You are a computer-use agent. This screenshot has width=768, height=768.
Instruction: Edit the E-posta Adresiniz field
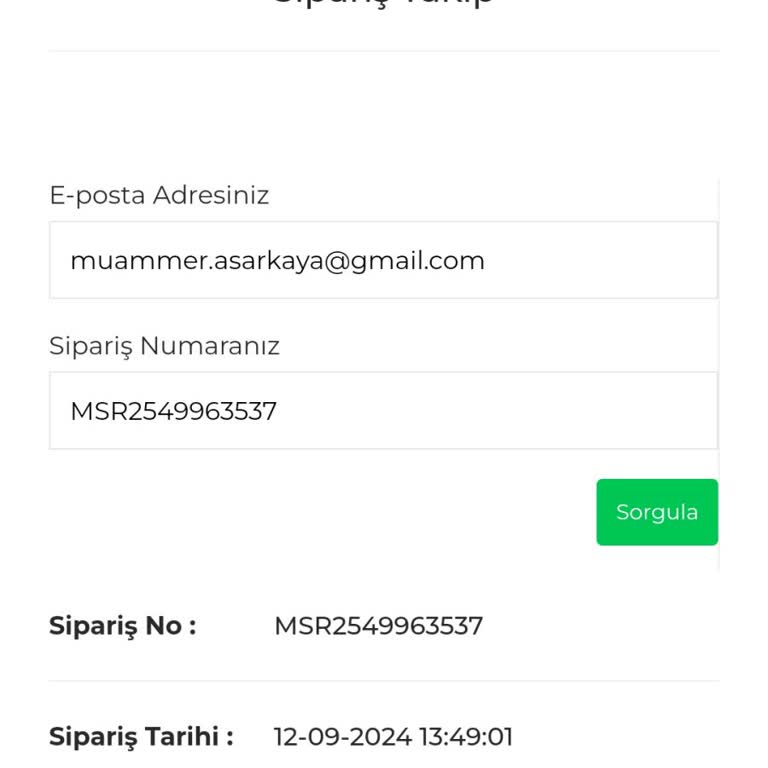383,261
